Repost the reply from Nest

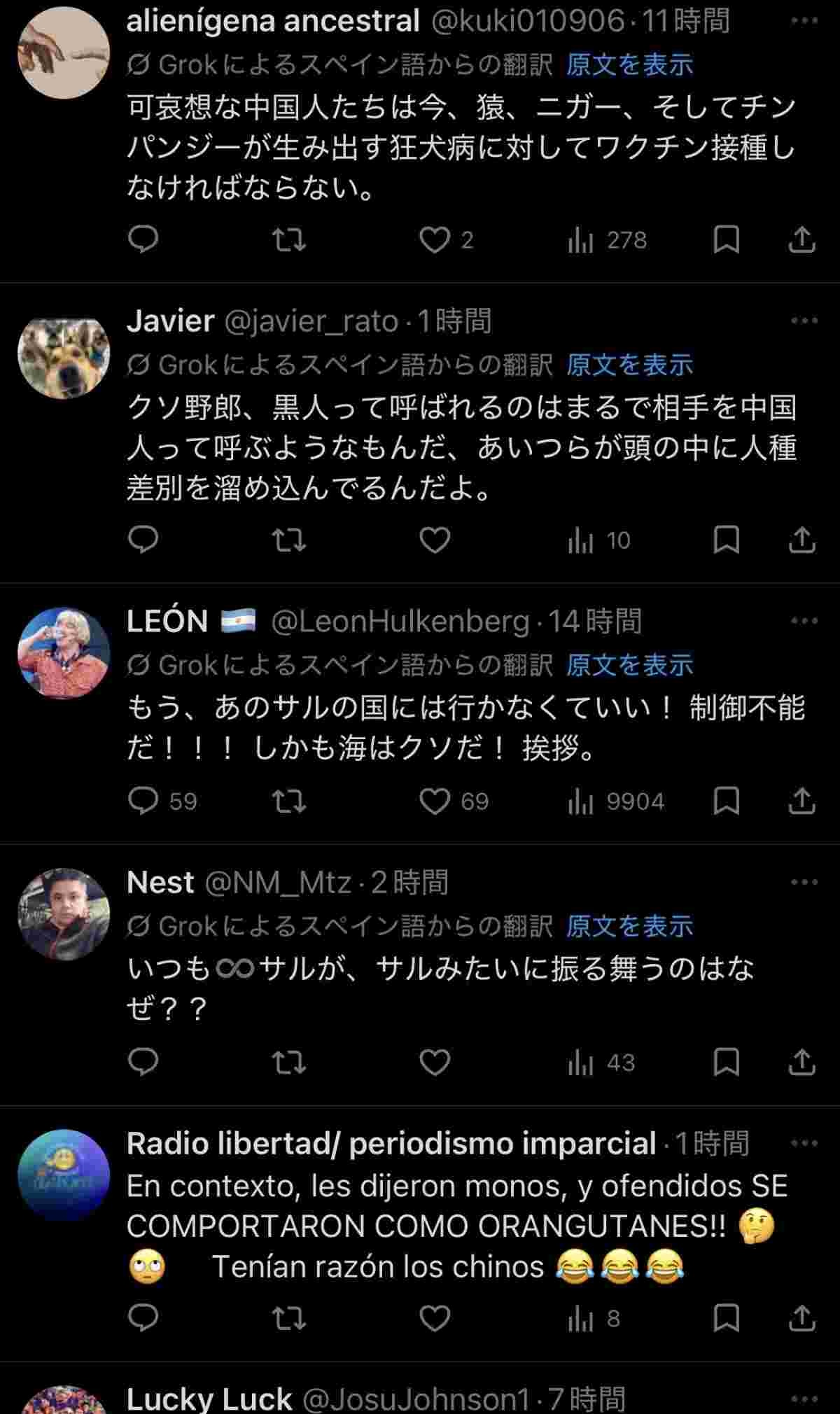pos(288,1062)
